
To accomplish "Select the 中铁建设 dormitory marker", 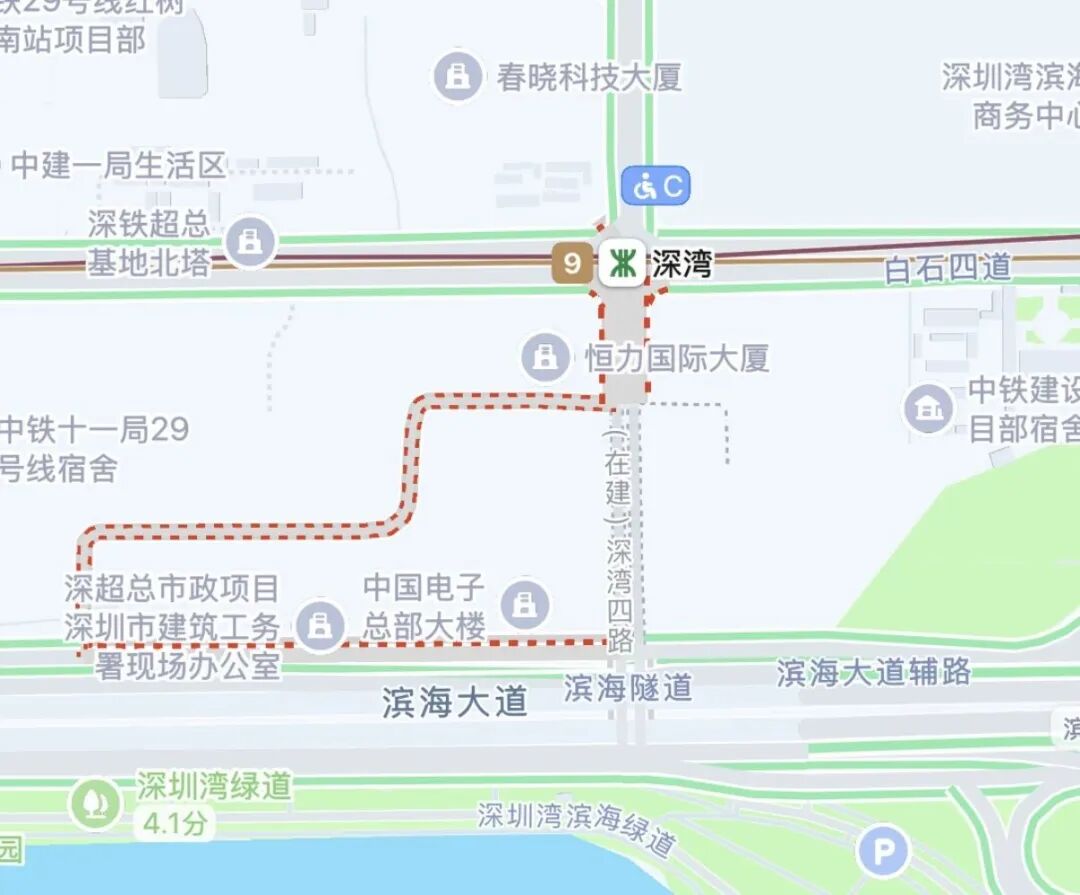I will 930,408.
